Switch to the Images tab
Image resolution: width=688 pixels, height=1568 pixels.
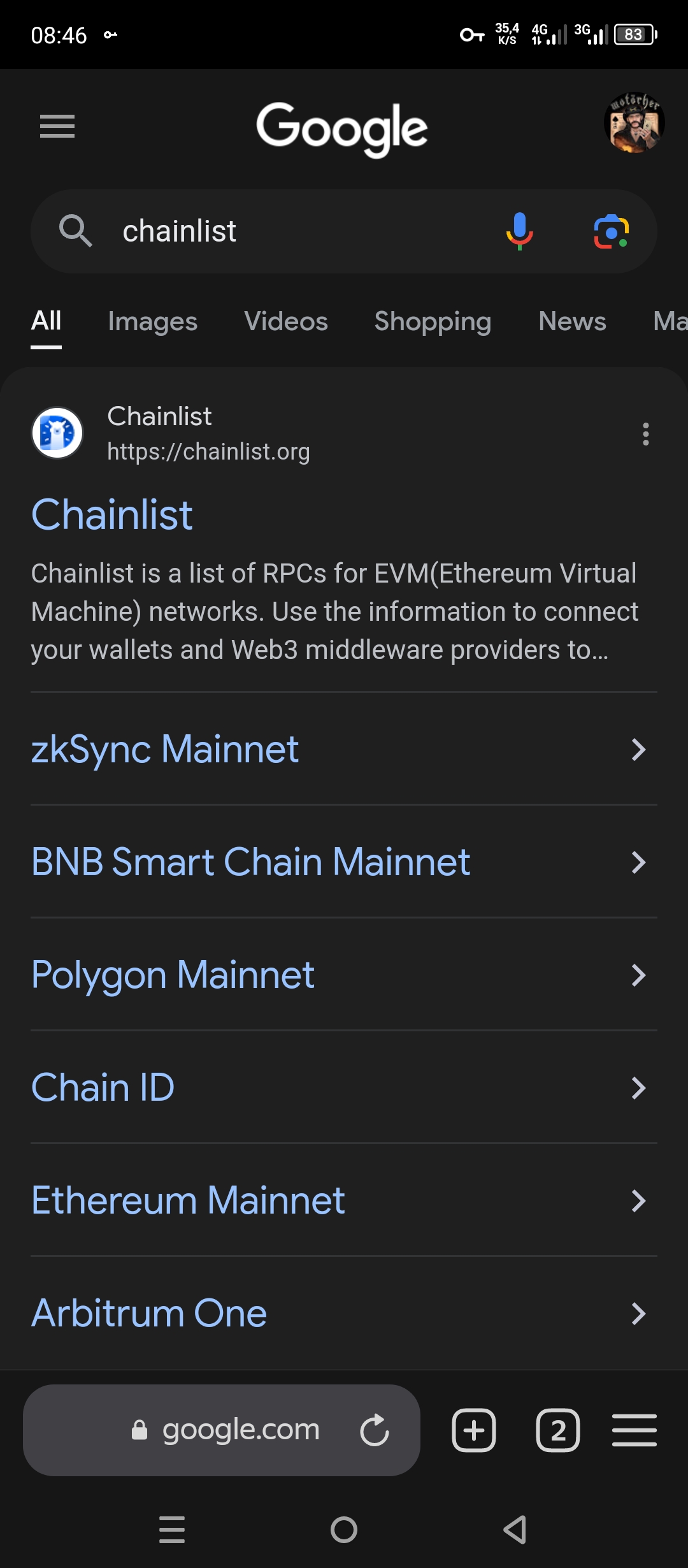click(x=152, y=322)
